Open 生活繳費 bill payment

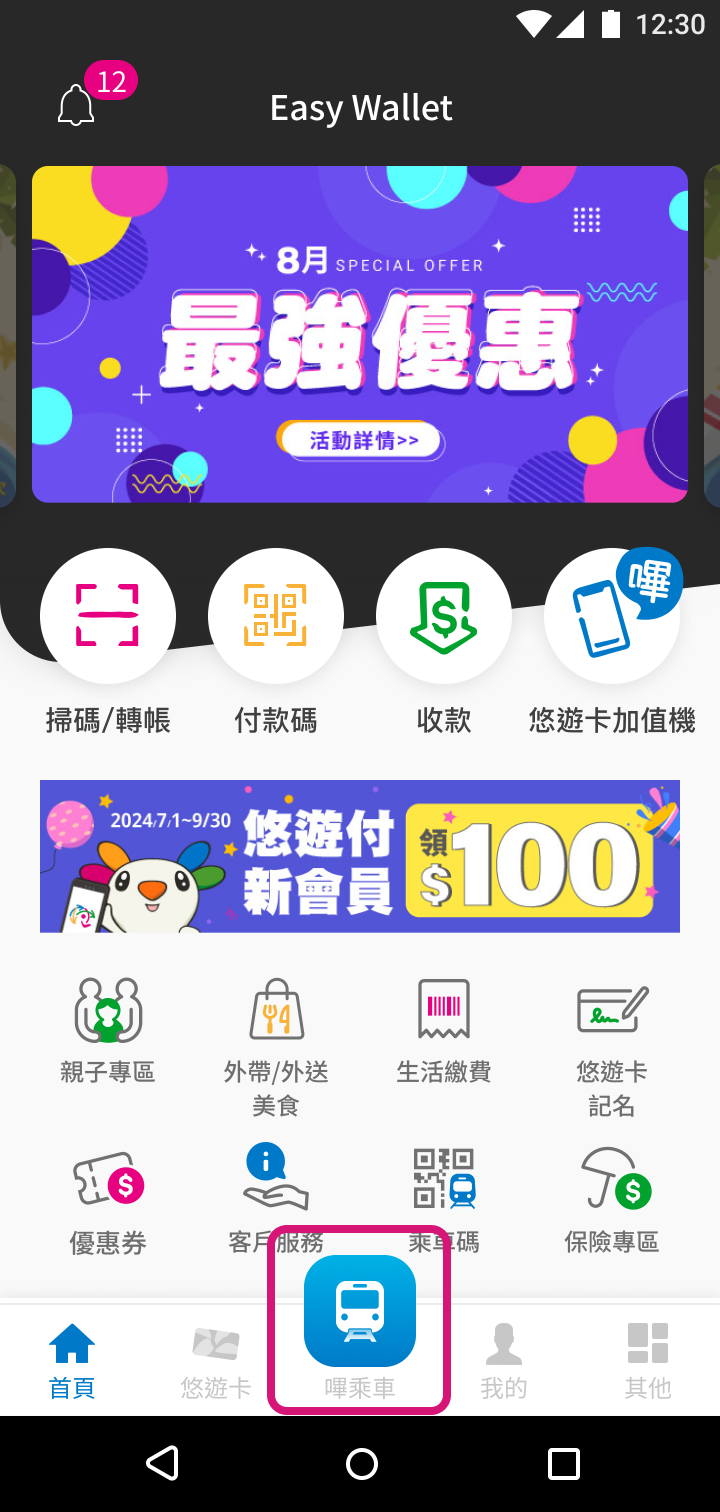[x=444, y=1032]
